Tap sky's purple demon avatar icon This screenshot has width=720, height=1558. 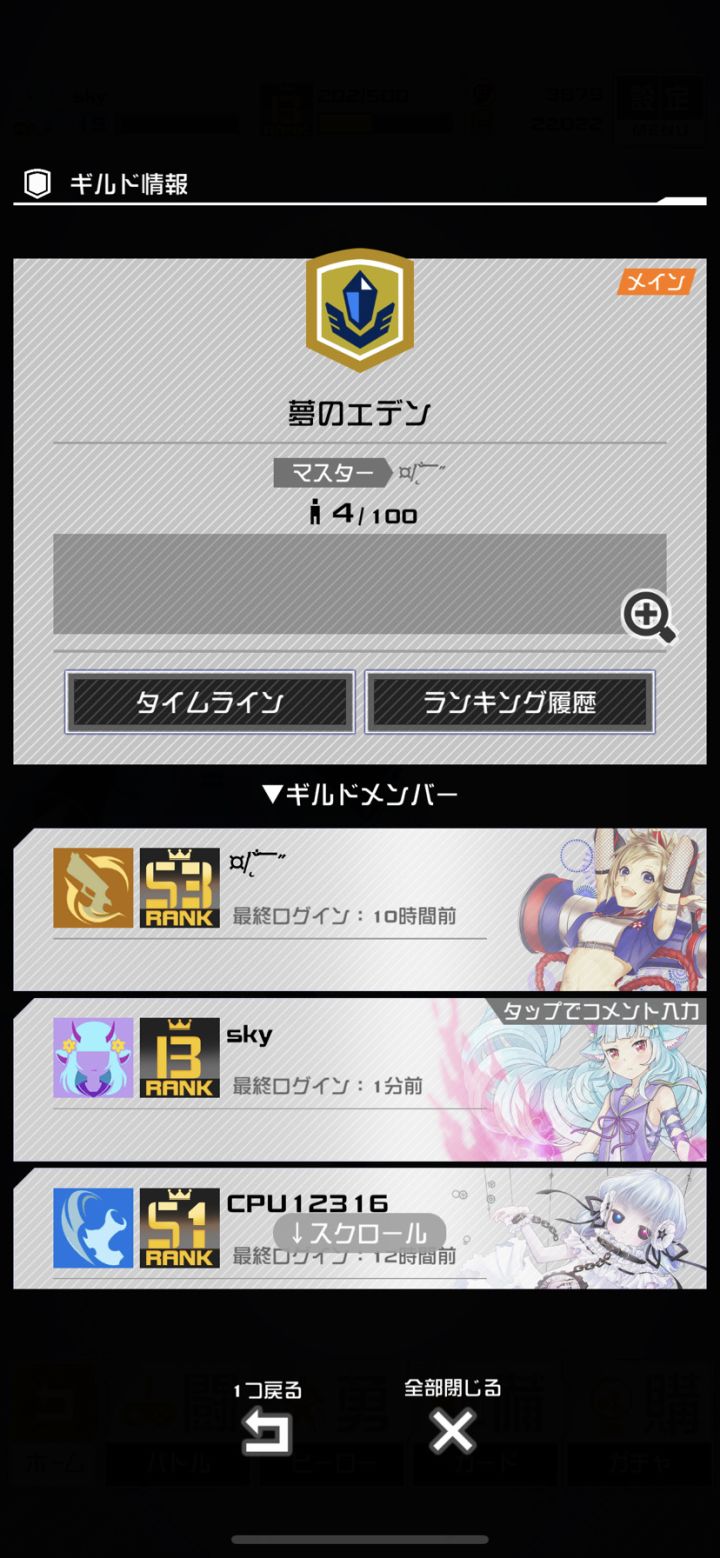click(x=92, y=1057)
